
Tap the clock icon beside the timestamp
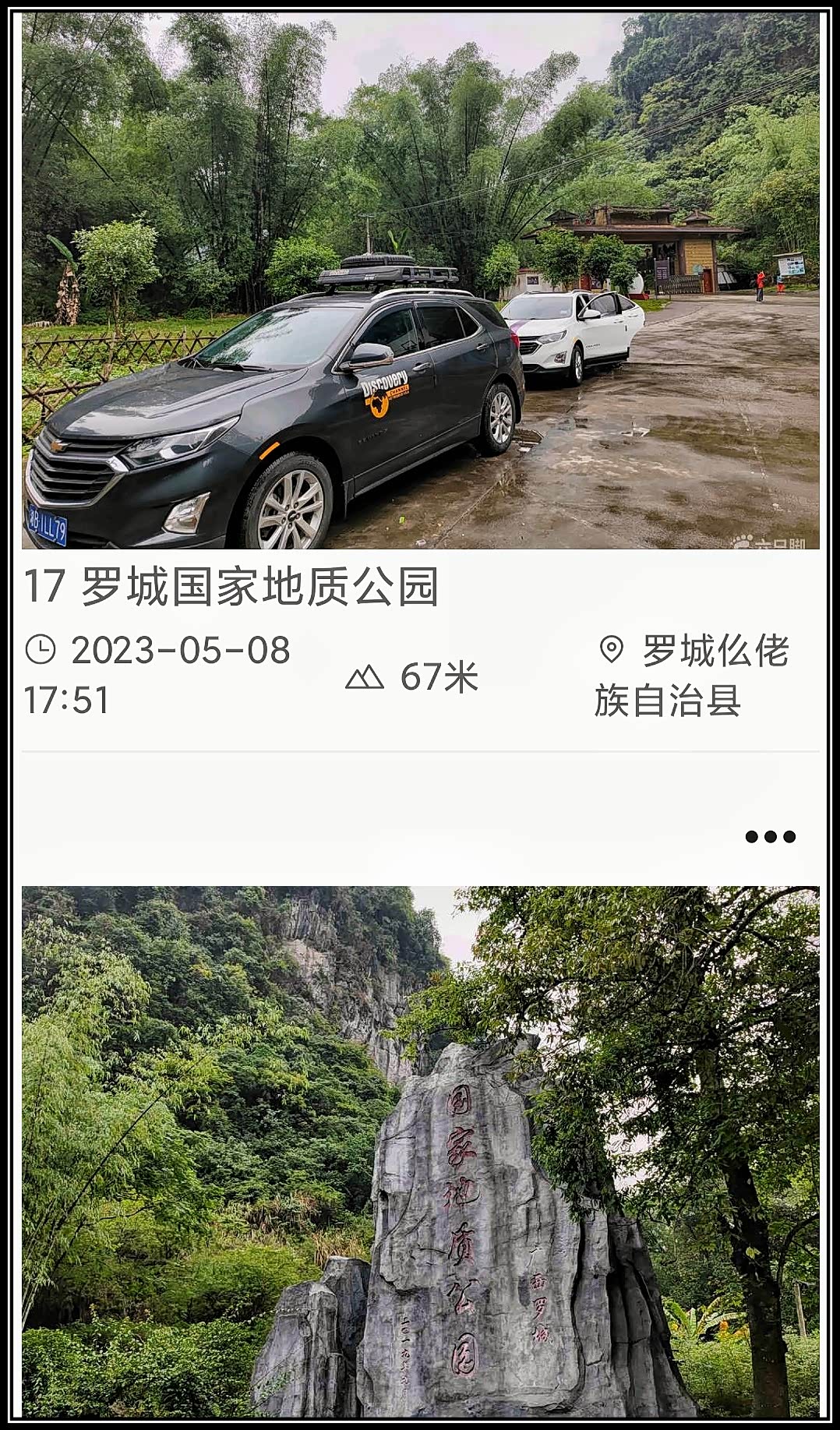pyautogui.click(x=41, y=648)
